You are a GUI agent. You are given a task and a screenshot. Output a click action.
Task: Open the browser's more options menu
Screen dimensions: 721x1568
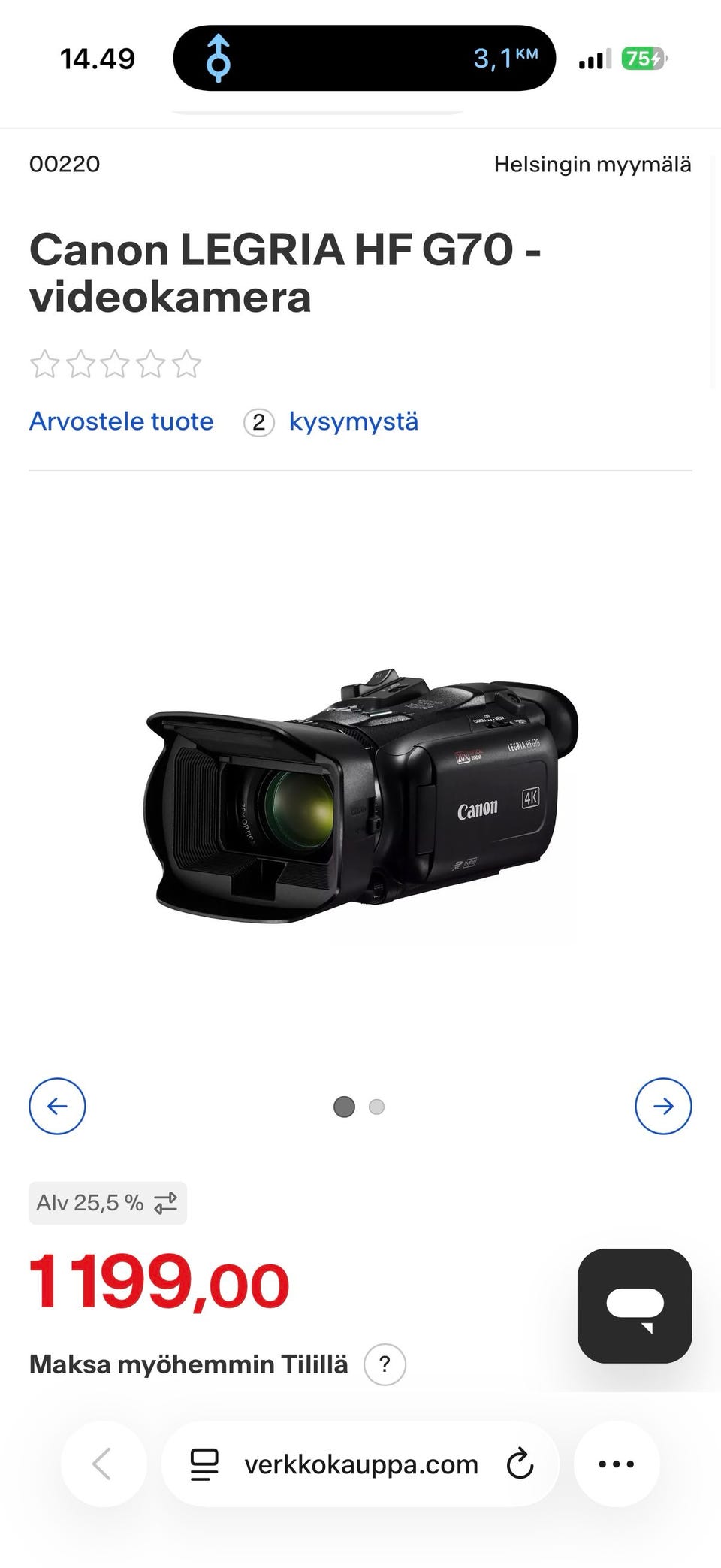click(617, 1464)
